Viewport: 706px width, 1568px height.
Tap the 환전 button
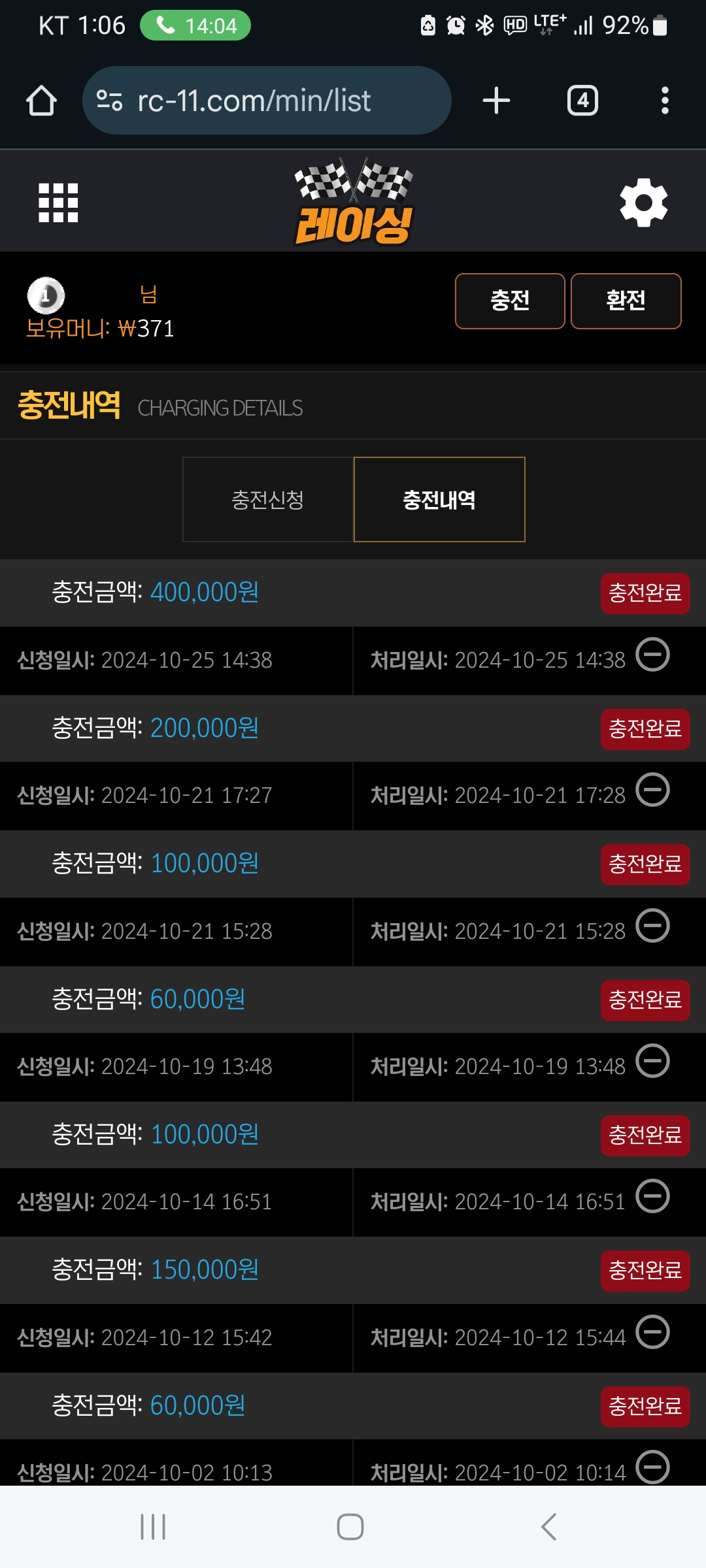626,301
